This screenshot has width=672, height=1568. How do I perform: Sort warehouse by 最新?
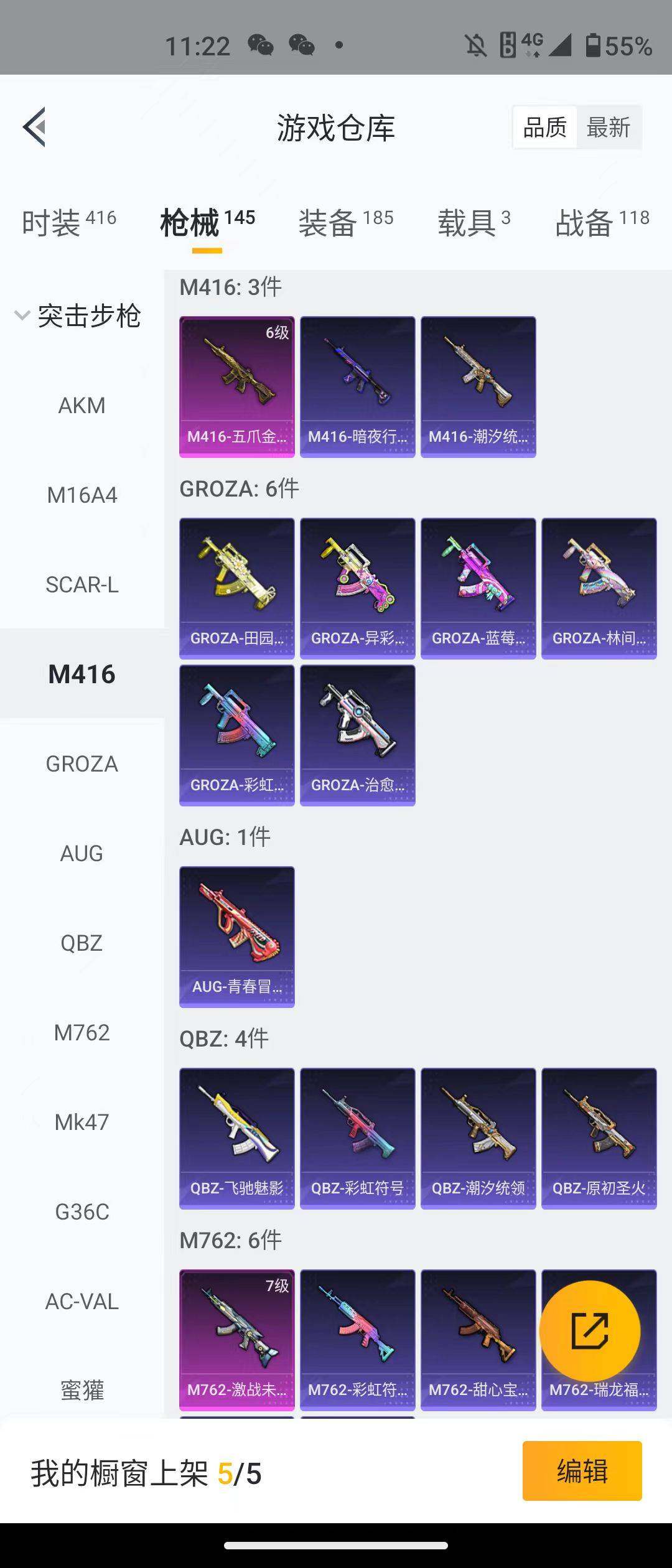tap(608, 128)
